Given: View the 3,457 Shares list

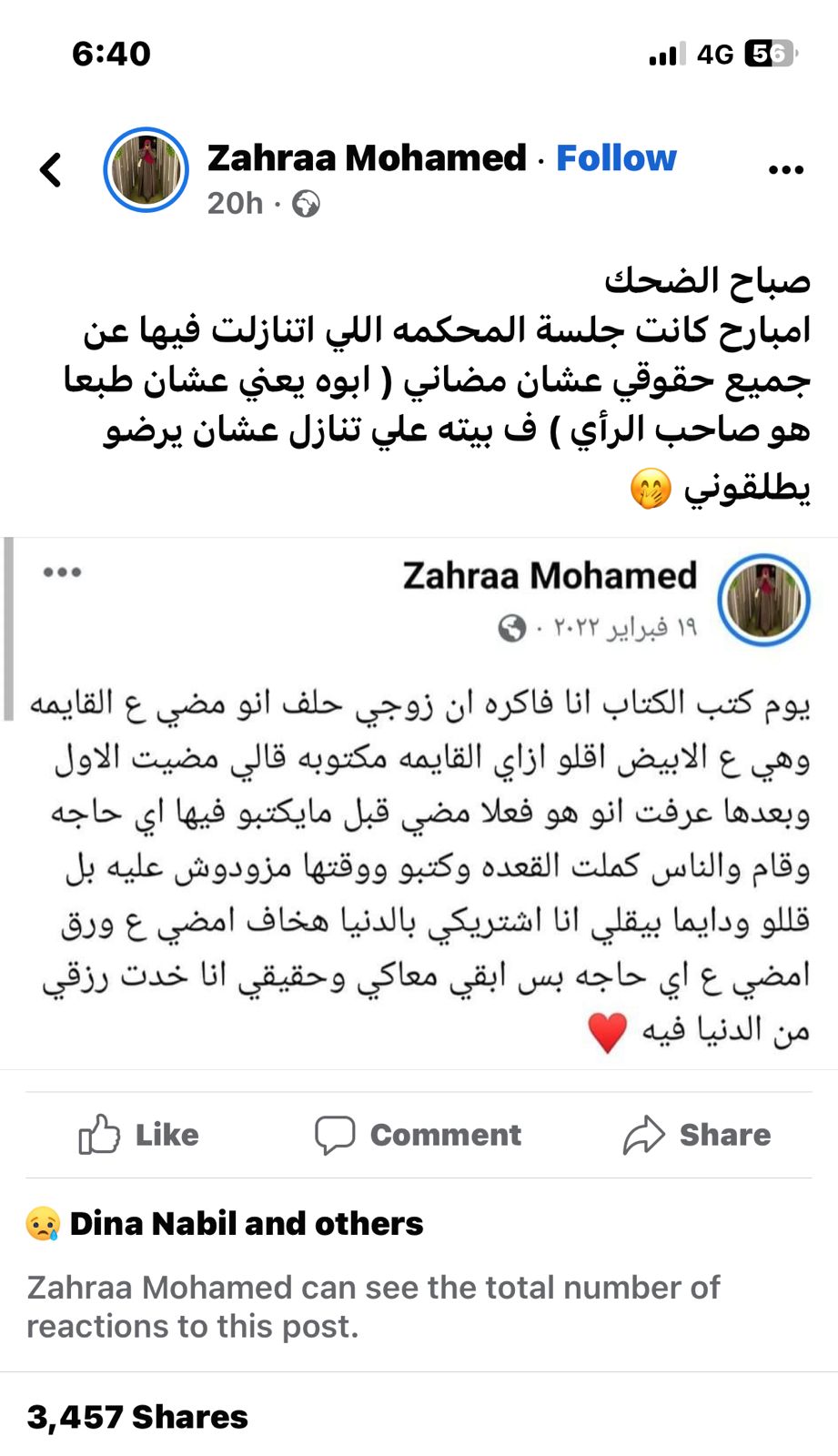Looking at the screenshot, I should (x=137, y=1417).
